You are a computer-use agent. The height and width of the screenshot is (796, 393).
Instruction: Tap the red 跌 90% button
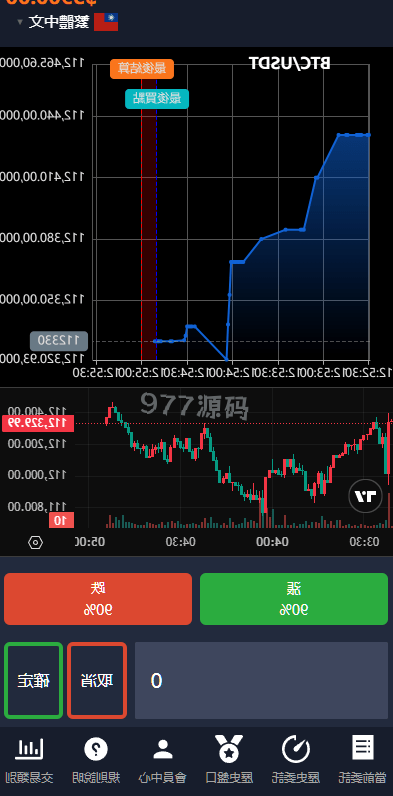[98, 599]
